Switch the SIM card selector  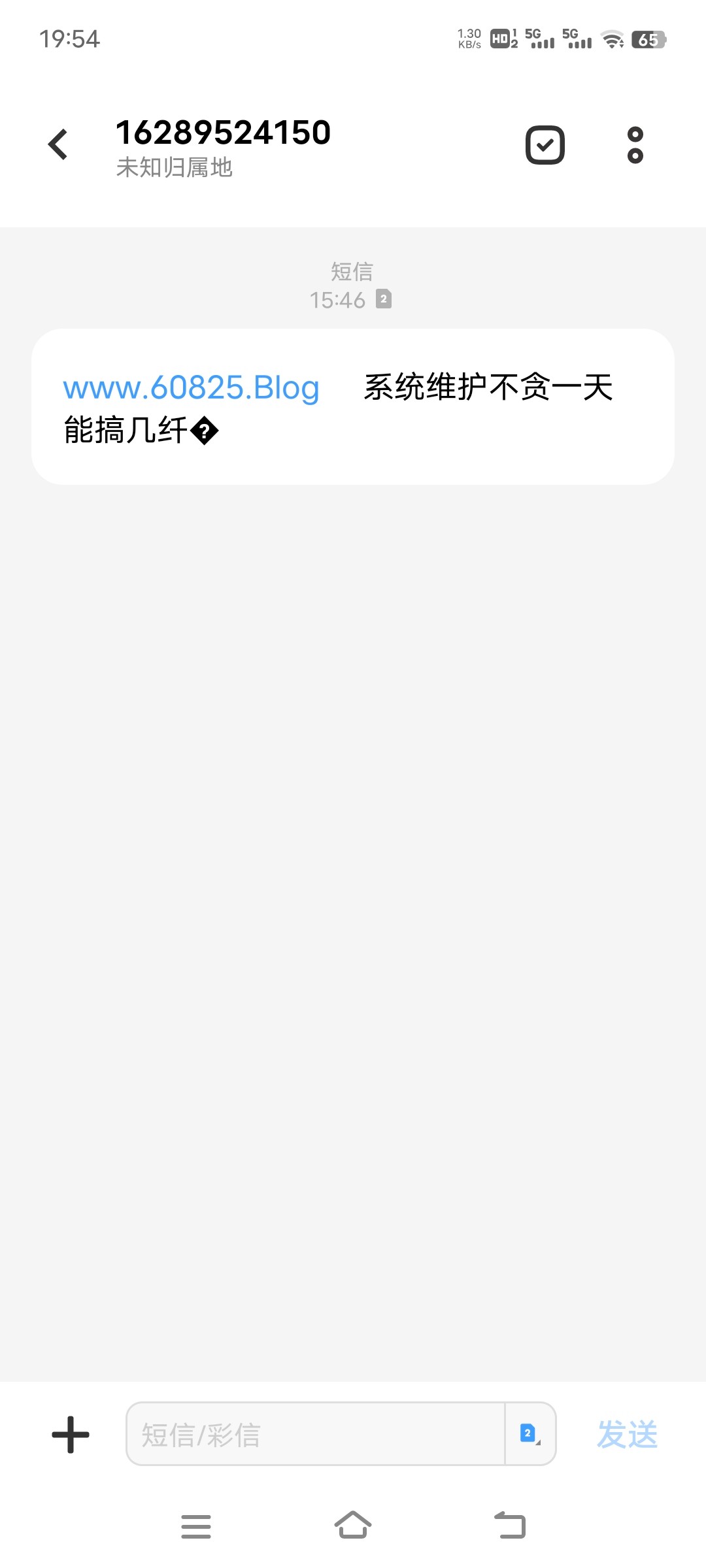[529, 1434]
